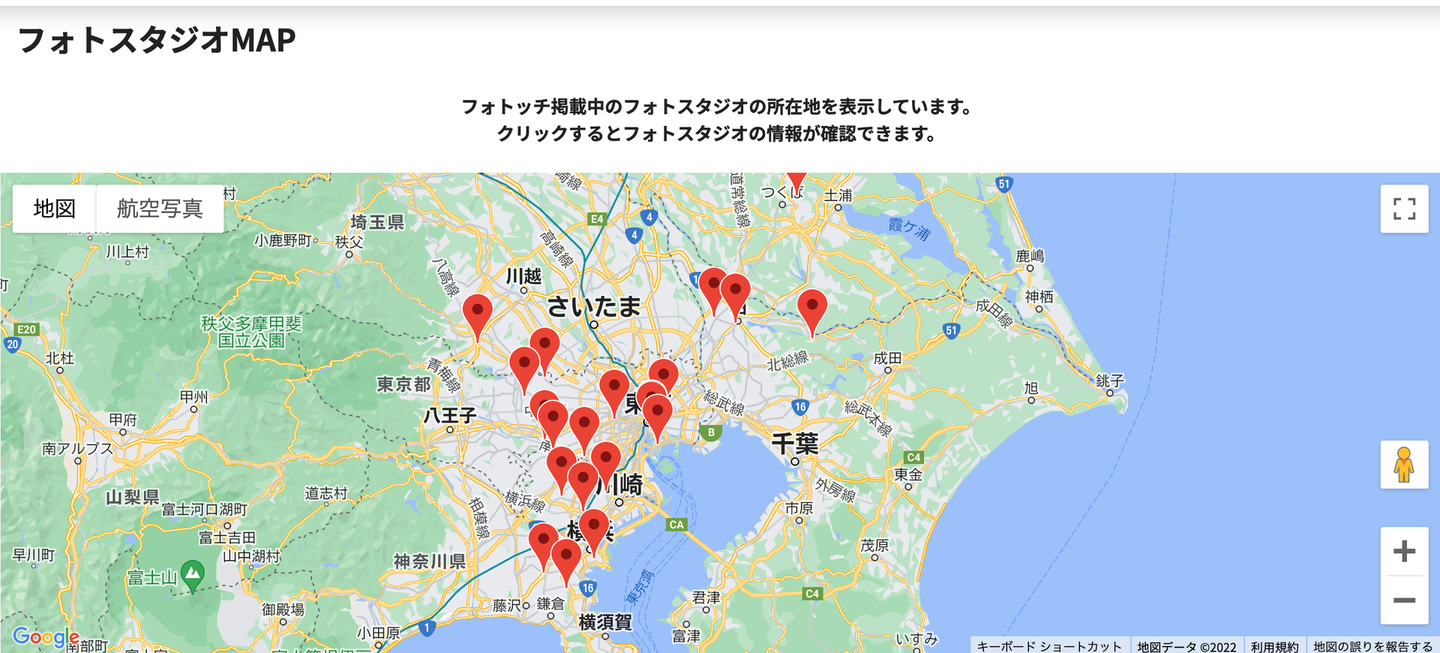Zoom out of the map
Screen dimensions: 1440x653
(1404, 600)
